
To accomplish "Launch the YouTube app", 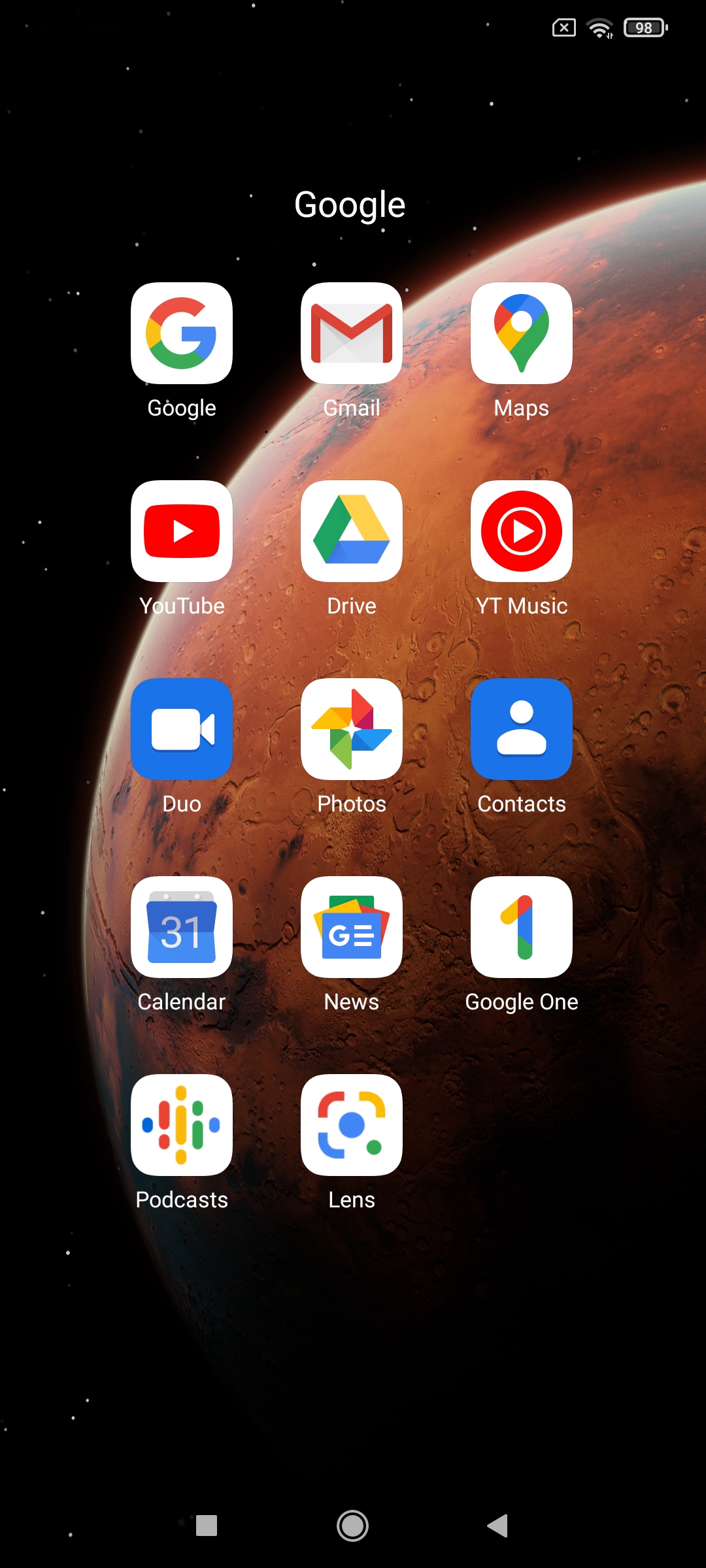I will [182, 531].
